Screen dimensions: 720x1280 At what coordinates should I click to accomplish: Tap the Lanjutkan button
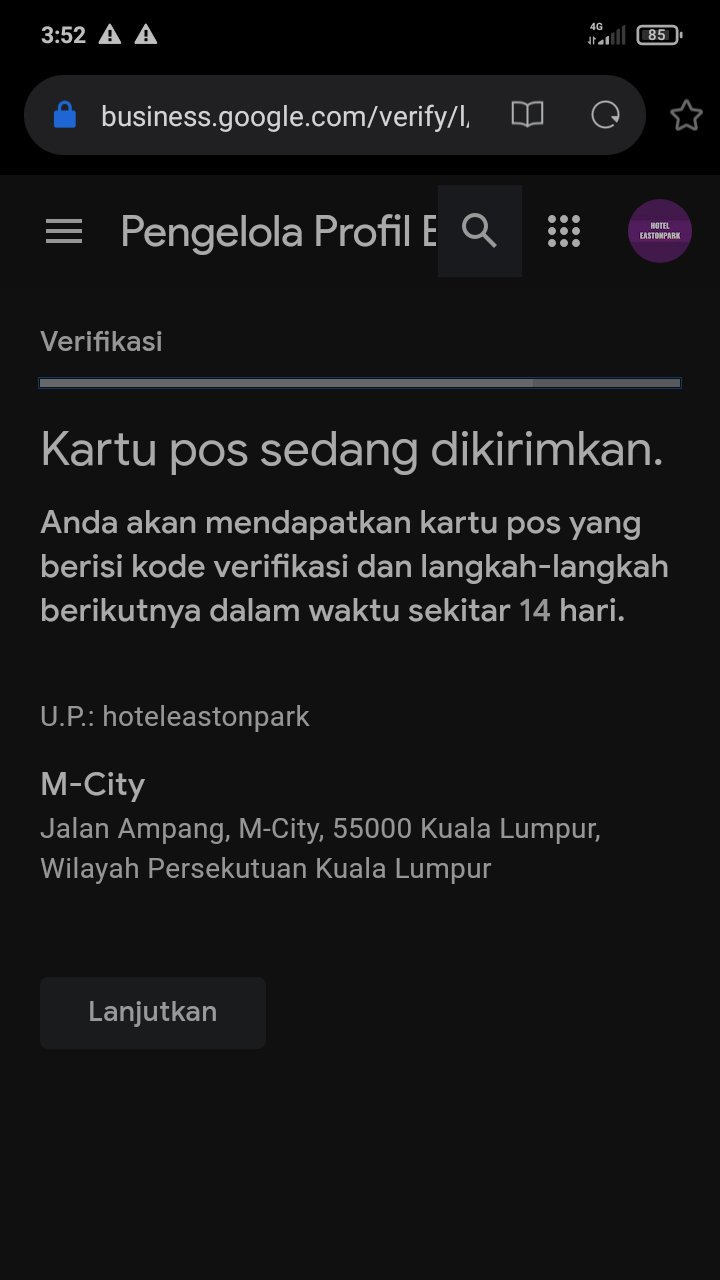[153, 1012]
